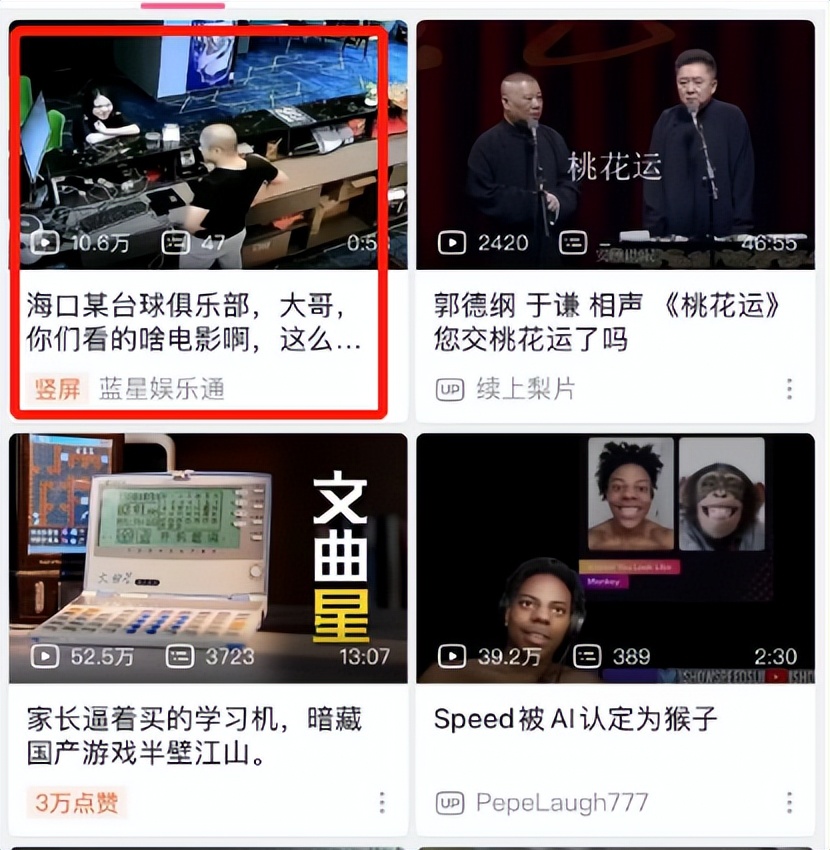Screen dimensions: 830x850
Task: Click the play count icon showing 2420
Action: pos(453,240)
